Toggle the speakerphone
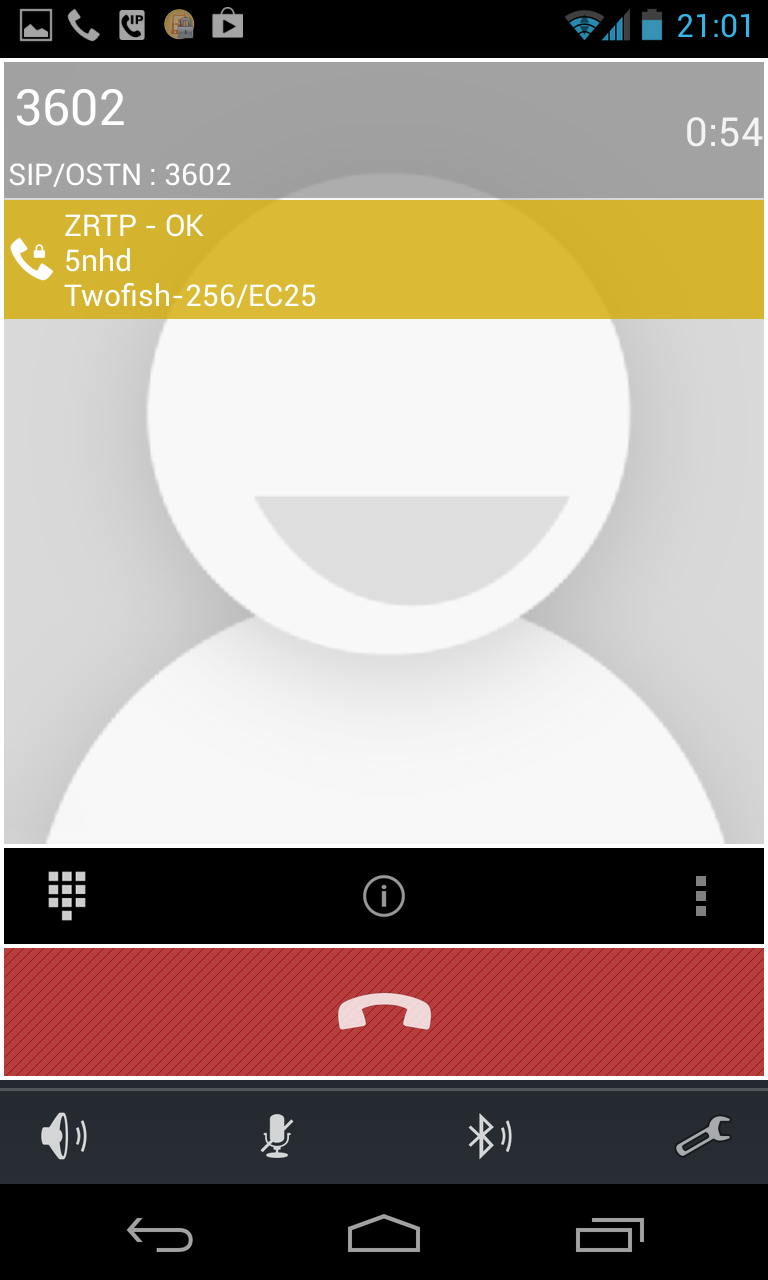Viewport: 768px width, 1280px height. [64, 1137]
